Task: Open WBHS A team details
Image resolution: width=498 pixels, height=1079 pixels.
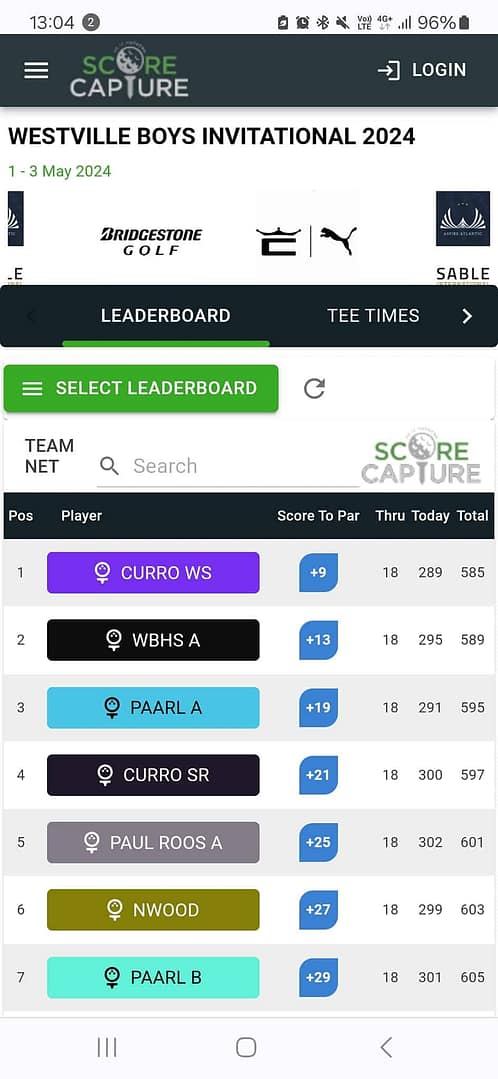Action: click(x=153, y=640)
